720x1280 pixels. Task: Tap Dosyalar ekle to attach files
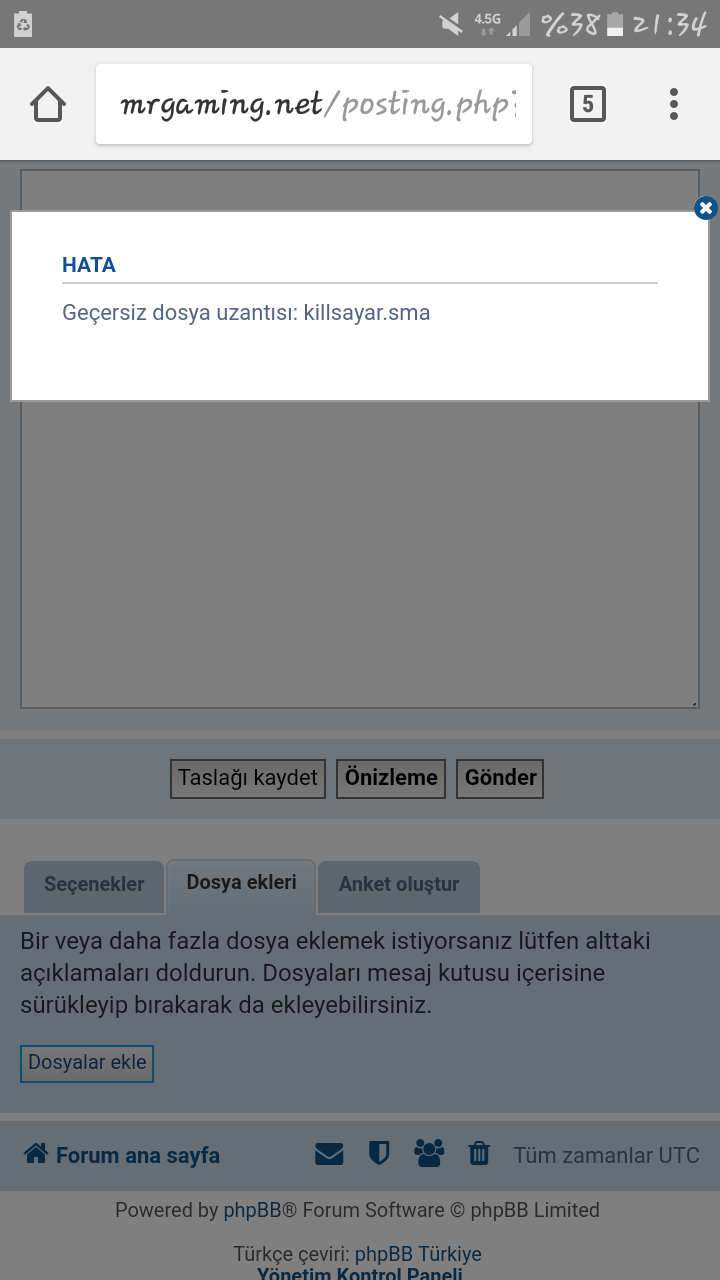[87, 1063]
